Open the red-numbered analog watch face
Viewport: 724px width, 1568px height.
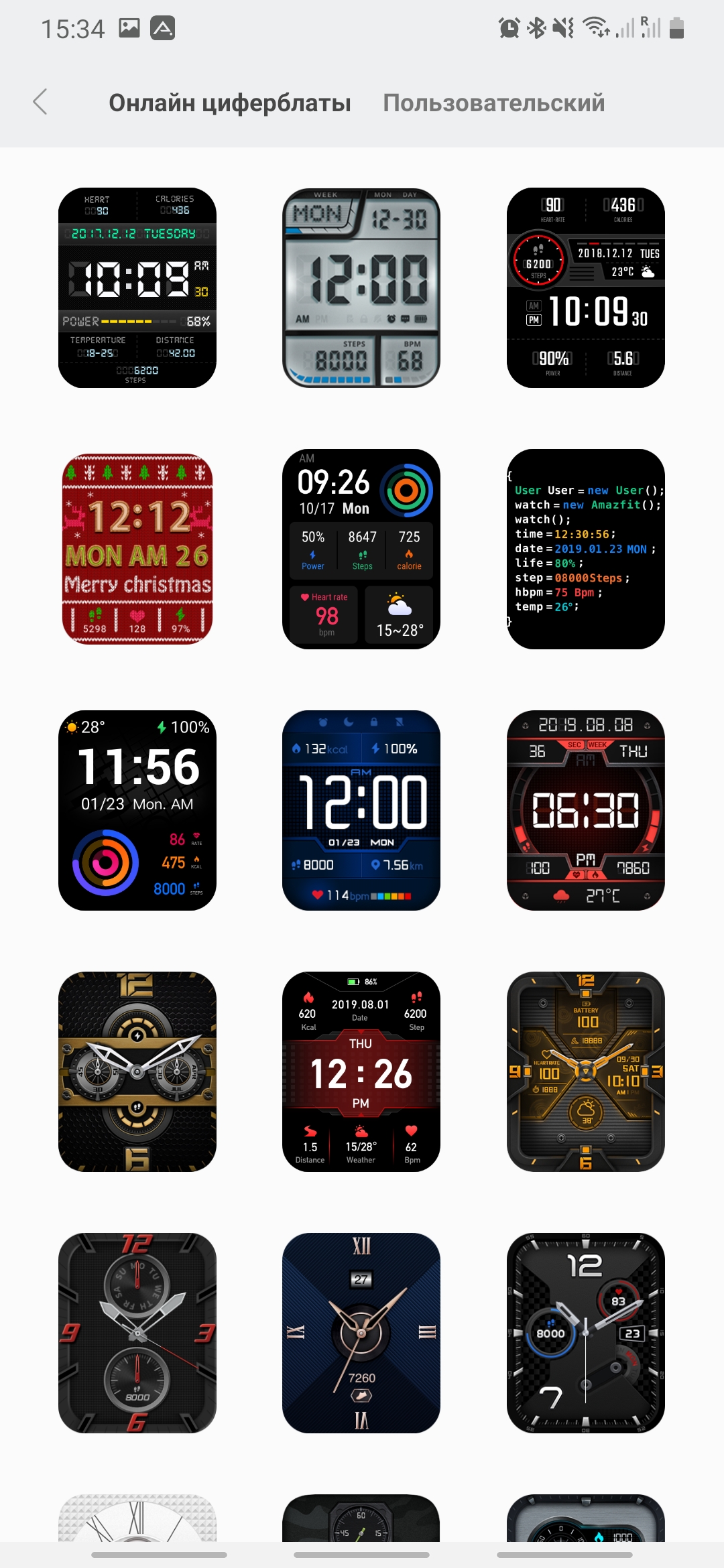pos(137,1333)
